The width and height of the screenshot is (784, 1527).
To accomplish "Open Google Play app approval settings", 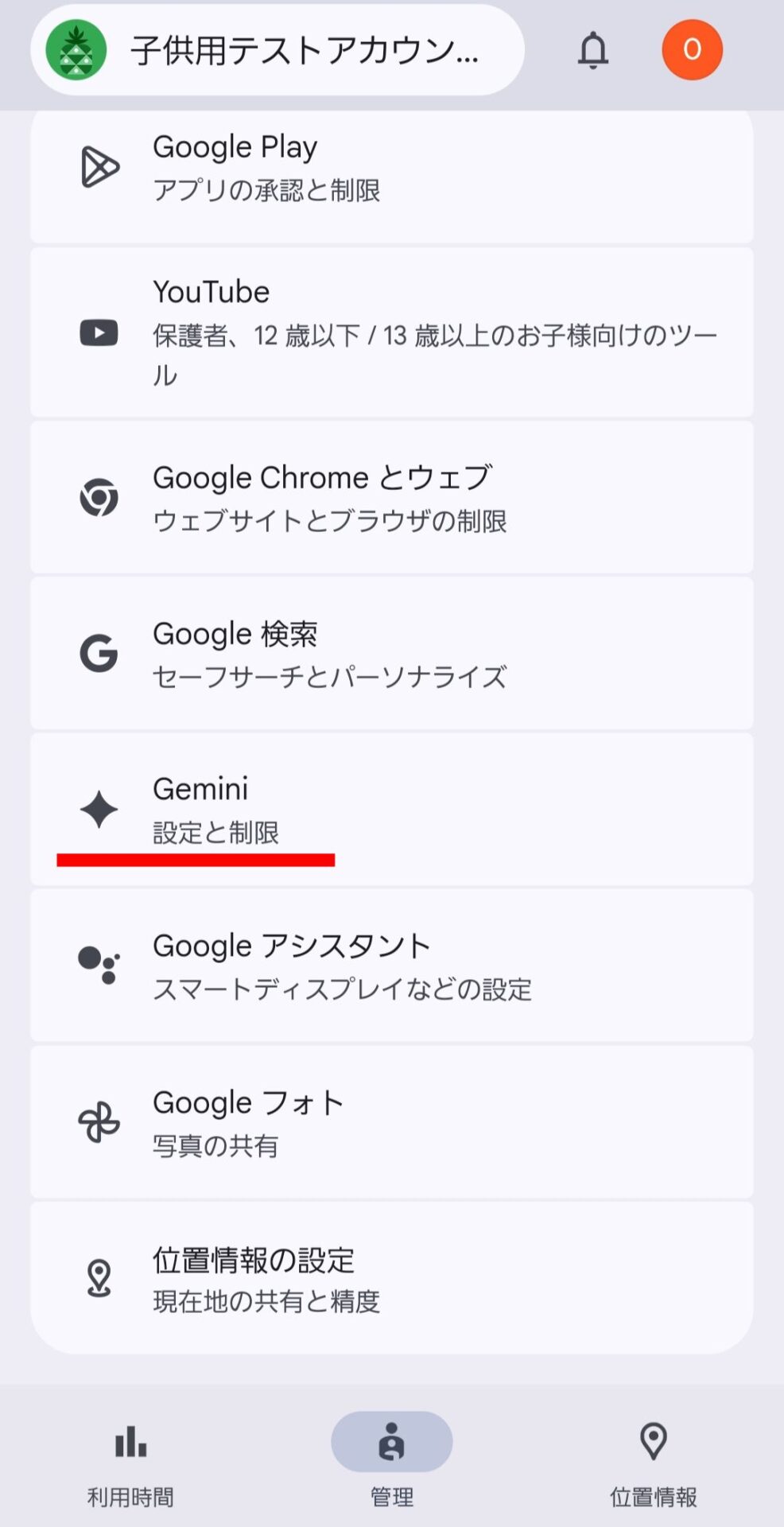I will click(391, 169).
